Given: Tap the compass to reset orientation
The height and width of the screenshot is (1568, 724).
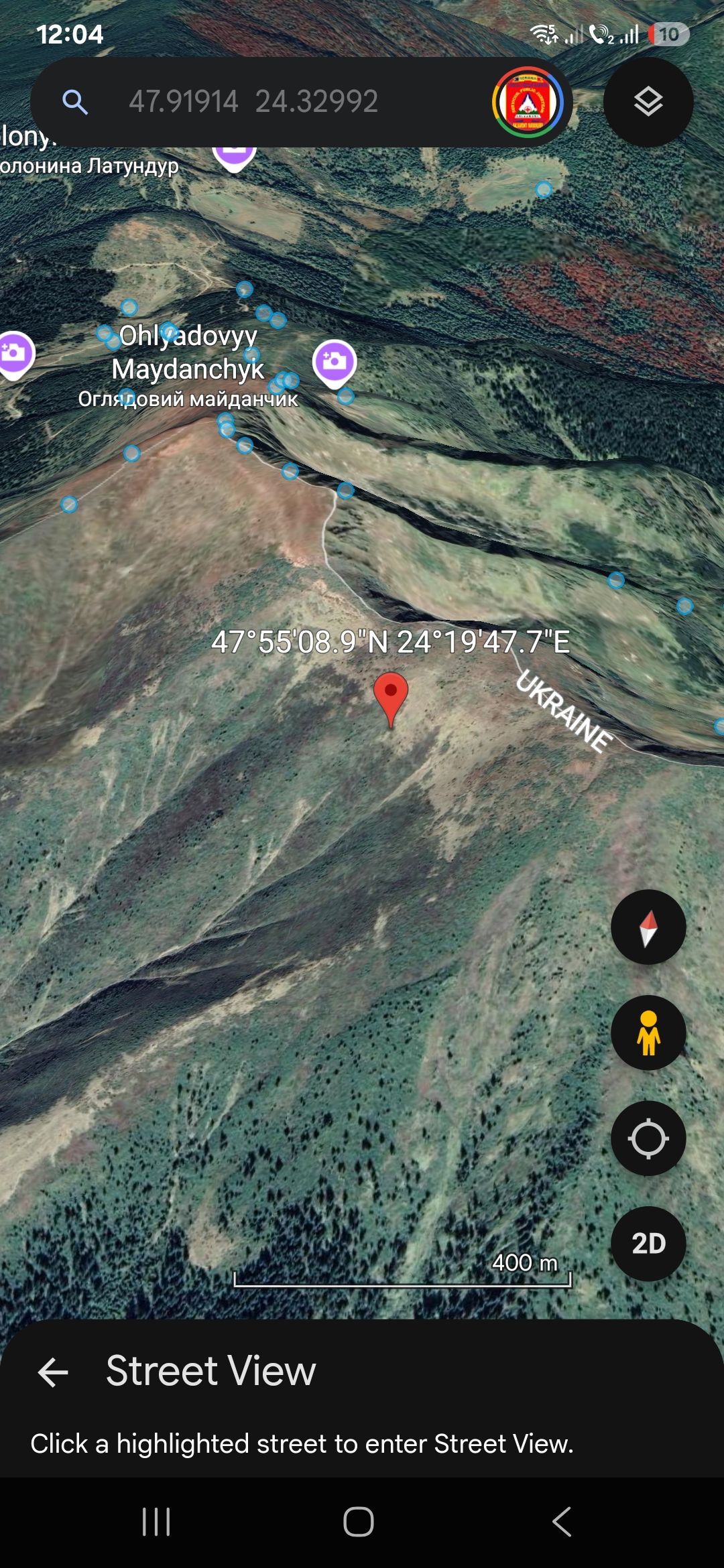Looking at the screenshot, I should tap(648, 927).
